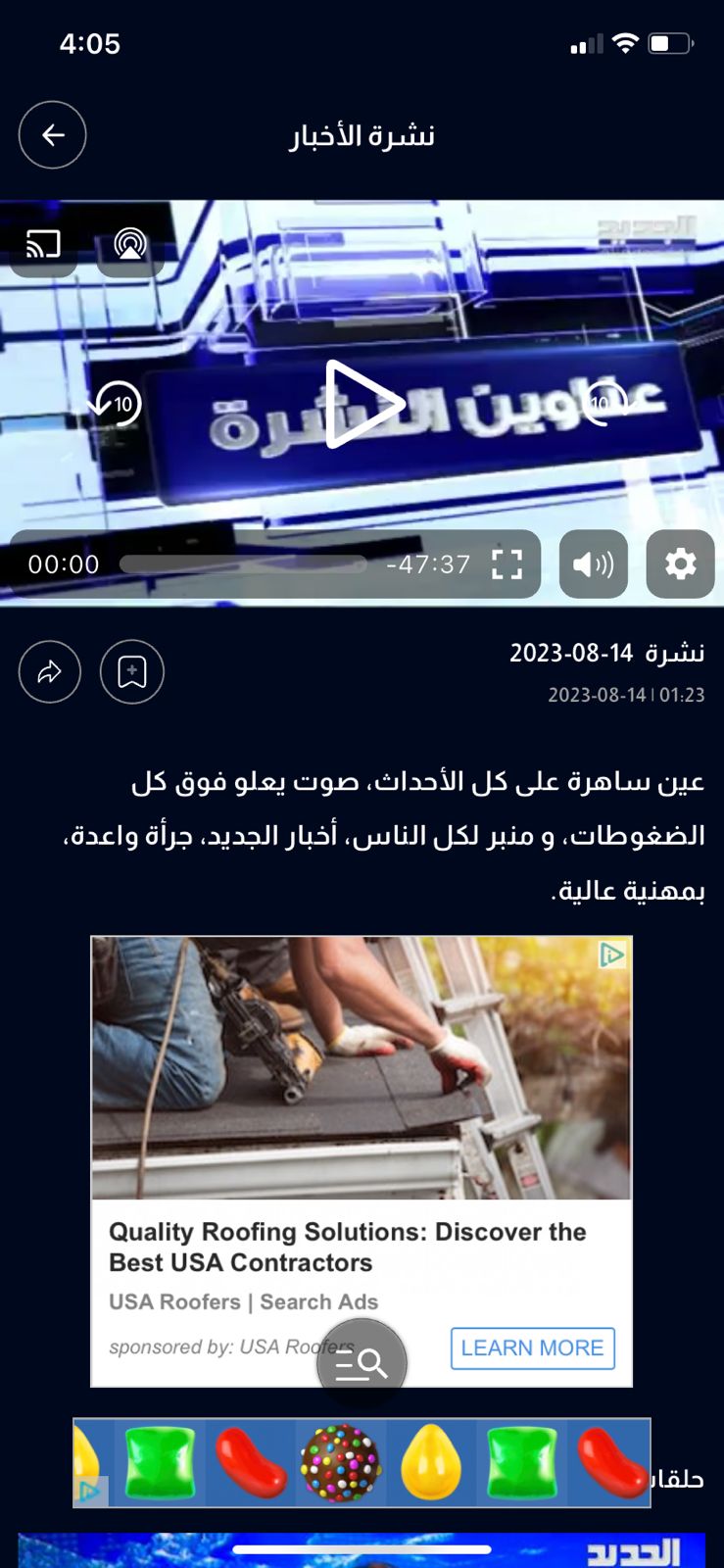
Task: Open the AdChoices icon on roofing ad
Action: [612, 954]
